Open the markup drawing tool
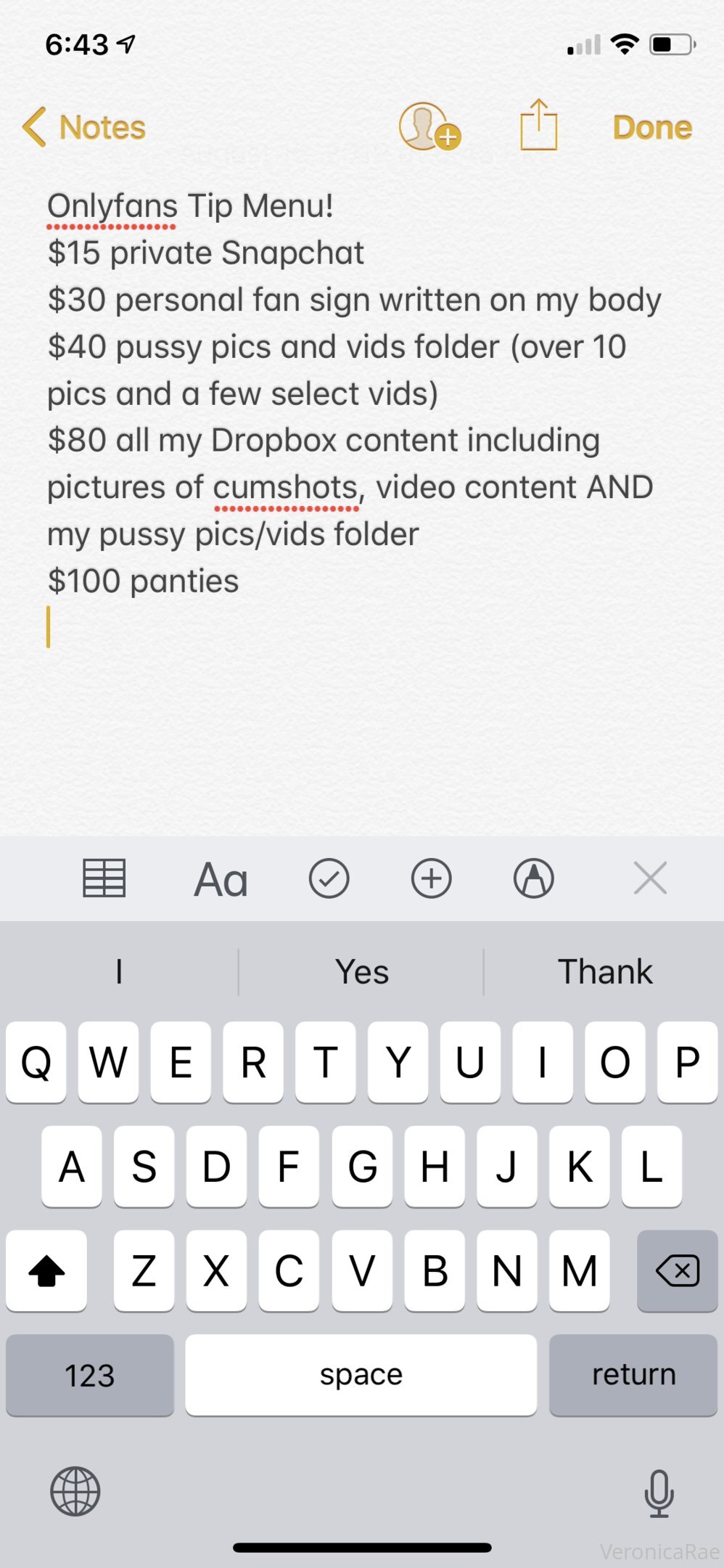 click(534, 878)
